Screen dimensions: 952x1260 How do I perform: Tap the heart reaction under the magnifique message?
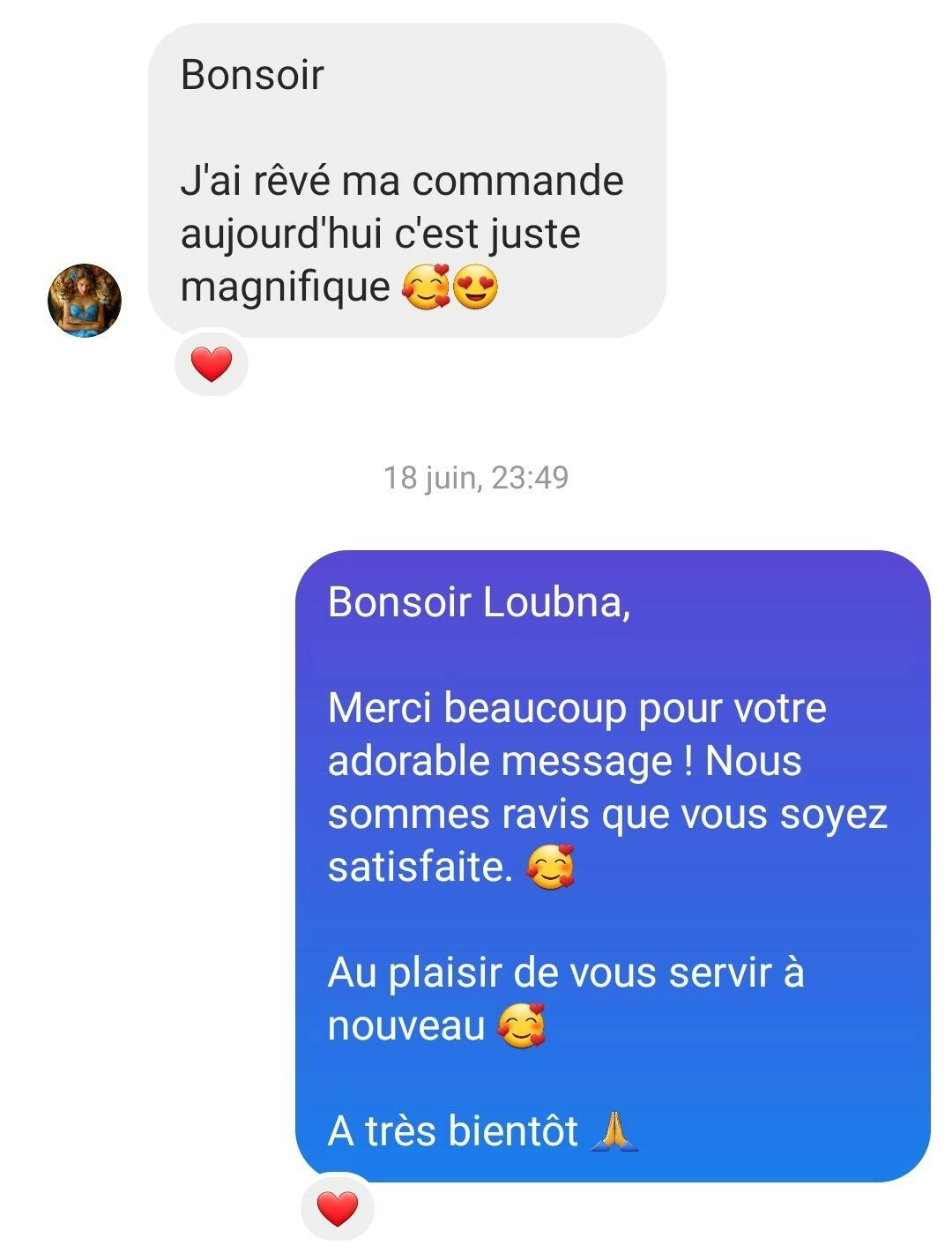[212, 363]
